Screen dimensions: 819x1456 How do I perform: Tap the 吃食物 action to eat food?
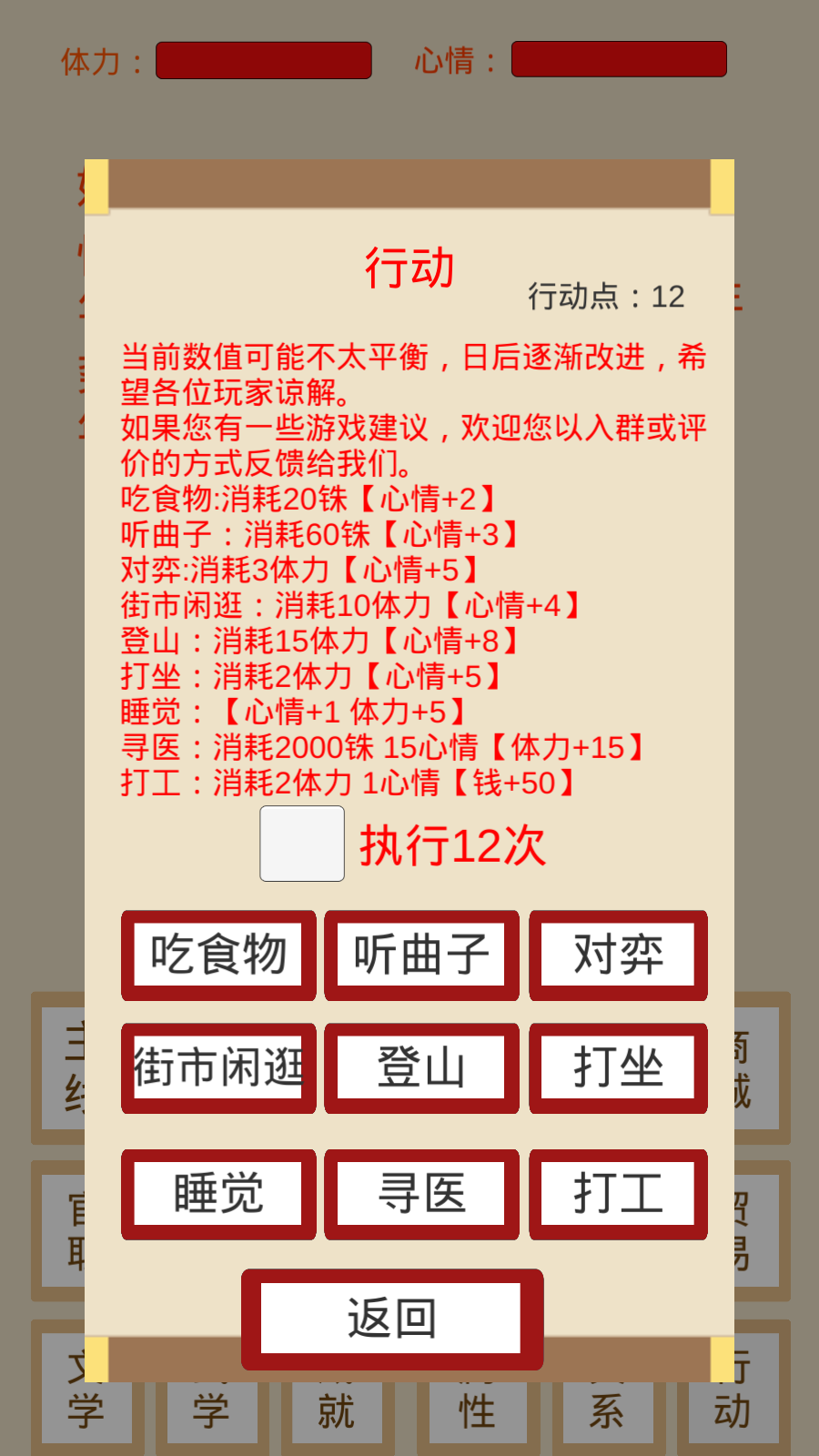pyautogui.click(x=217, y=955)
